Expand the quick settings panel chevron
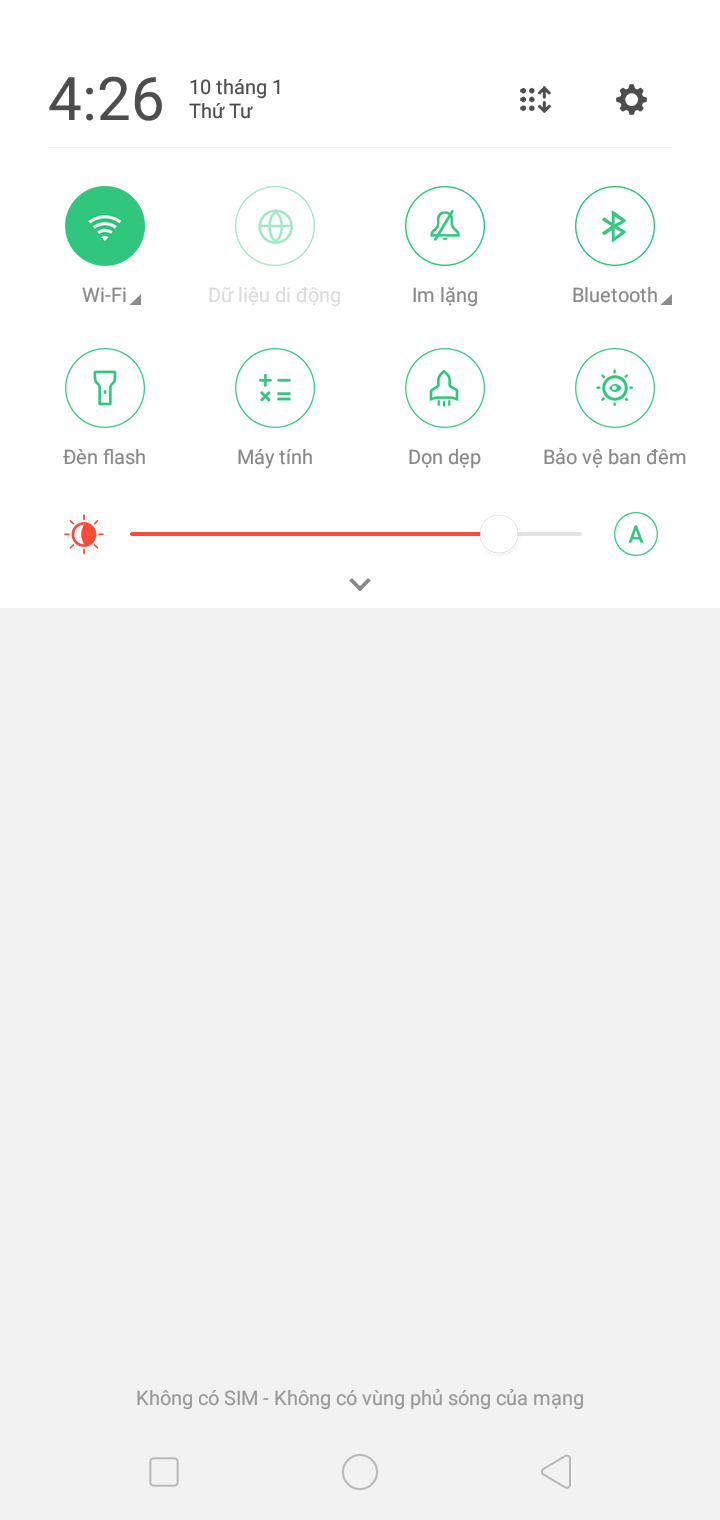The height and width of the screenshot is (1520, 720). pos(360,584)
